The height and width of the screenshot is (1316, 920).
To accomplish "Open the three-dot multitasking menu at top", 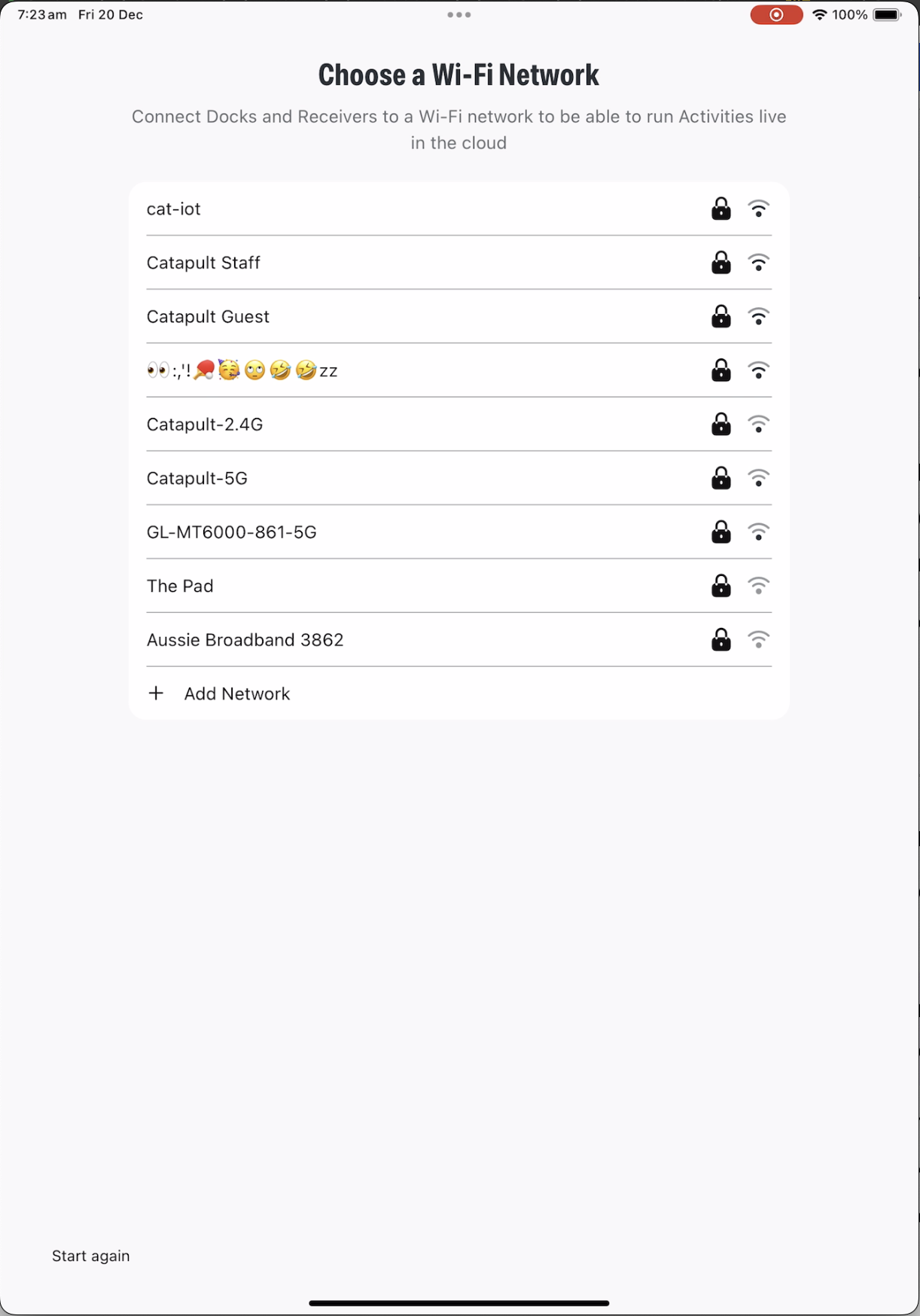I will click(x=458, y=14).
